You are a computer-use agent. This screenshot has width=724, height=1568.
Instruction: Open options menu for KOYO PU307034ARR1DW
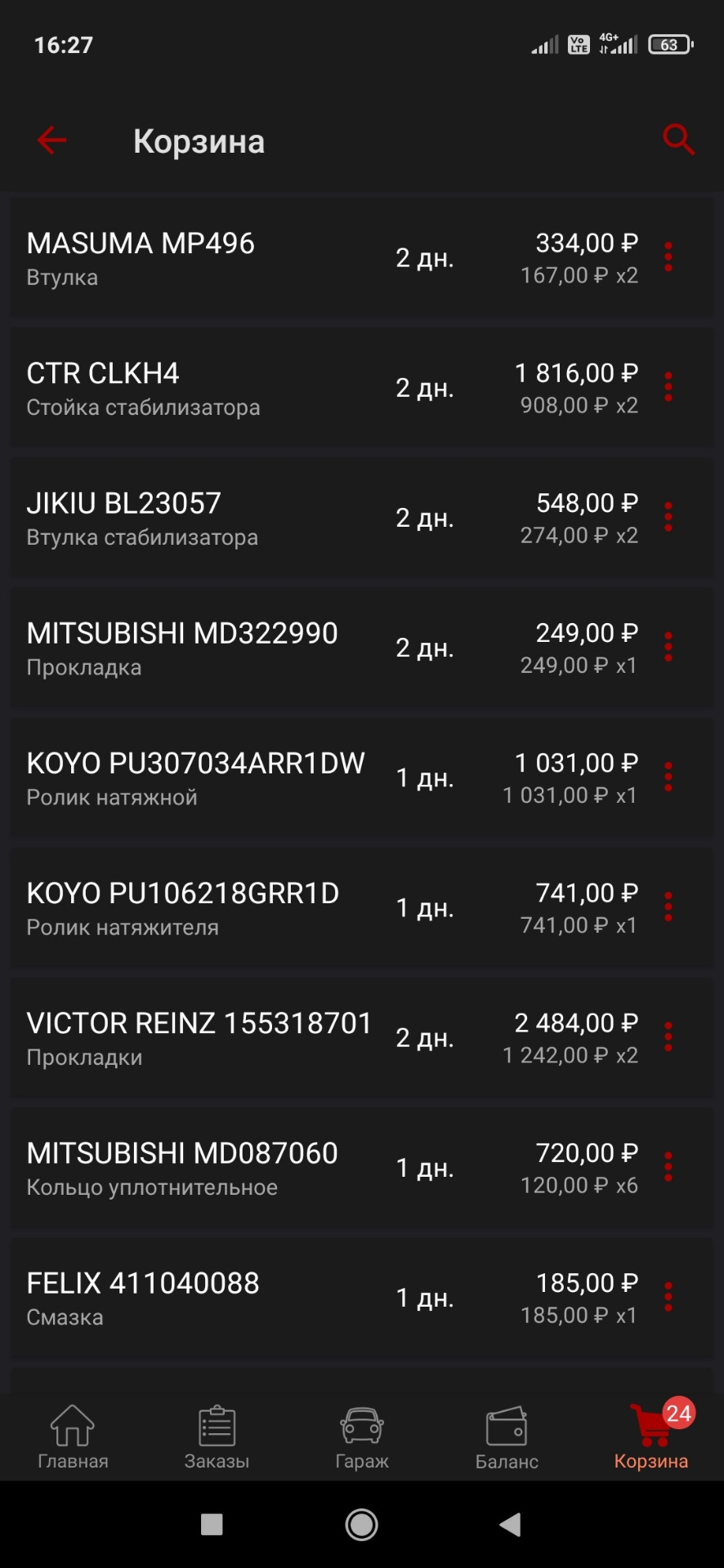pos(668,777)
